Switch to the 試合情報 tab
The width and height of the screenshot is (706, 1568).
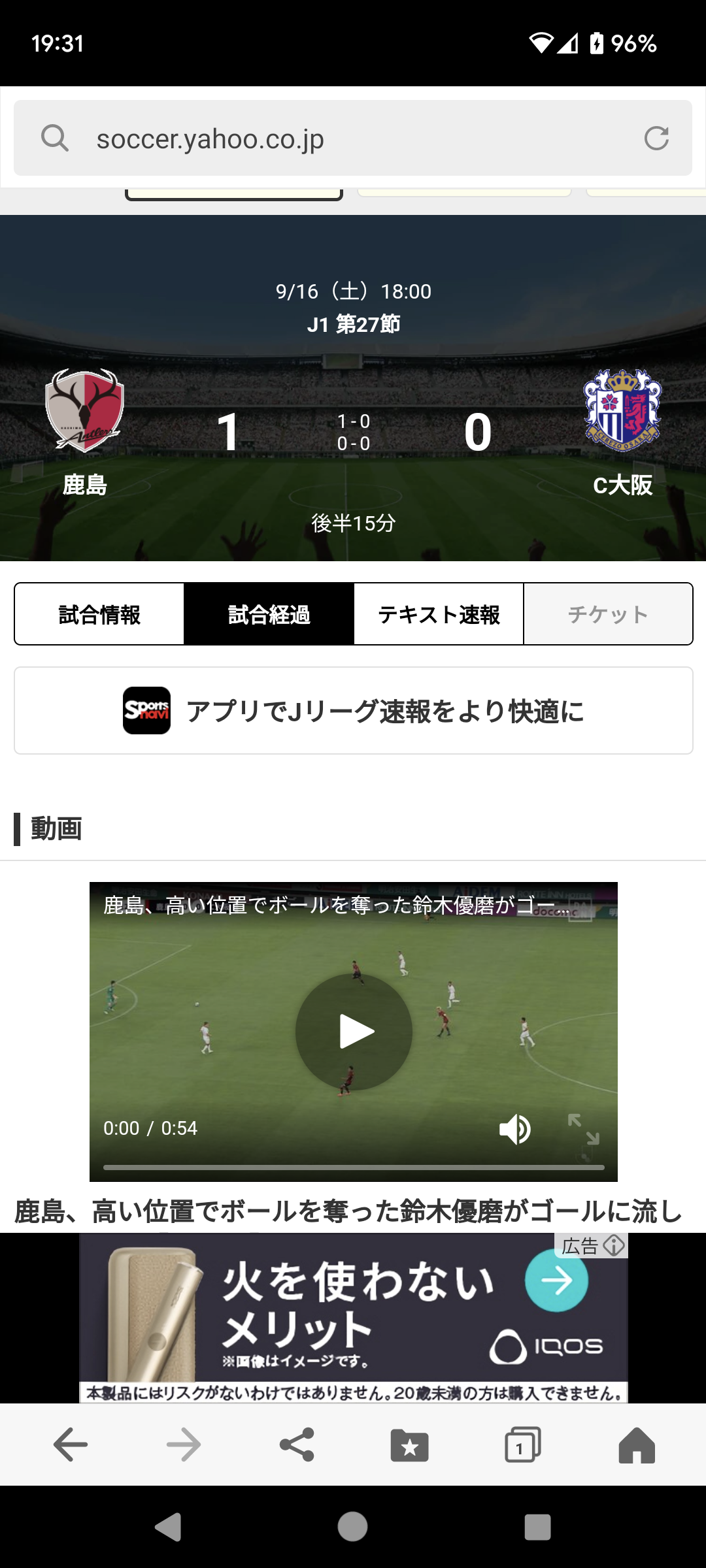(99, 614)
